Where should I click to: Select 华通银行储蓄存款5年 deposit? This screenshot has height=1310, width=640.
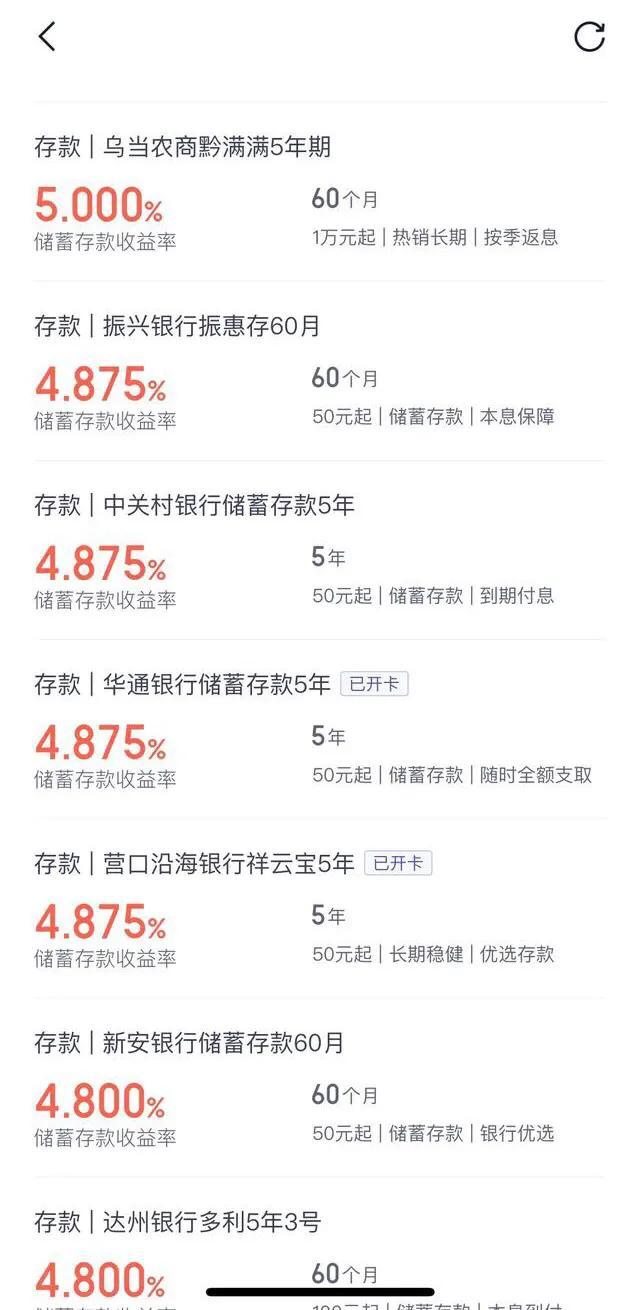[x=320, y=729]
